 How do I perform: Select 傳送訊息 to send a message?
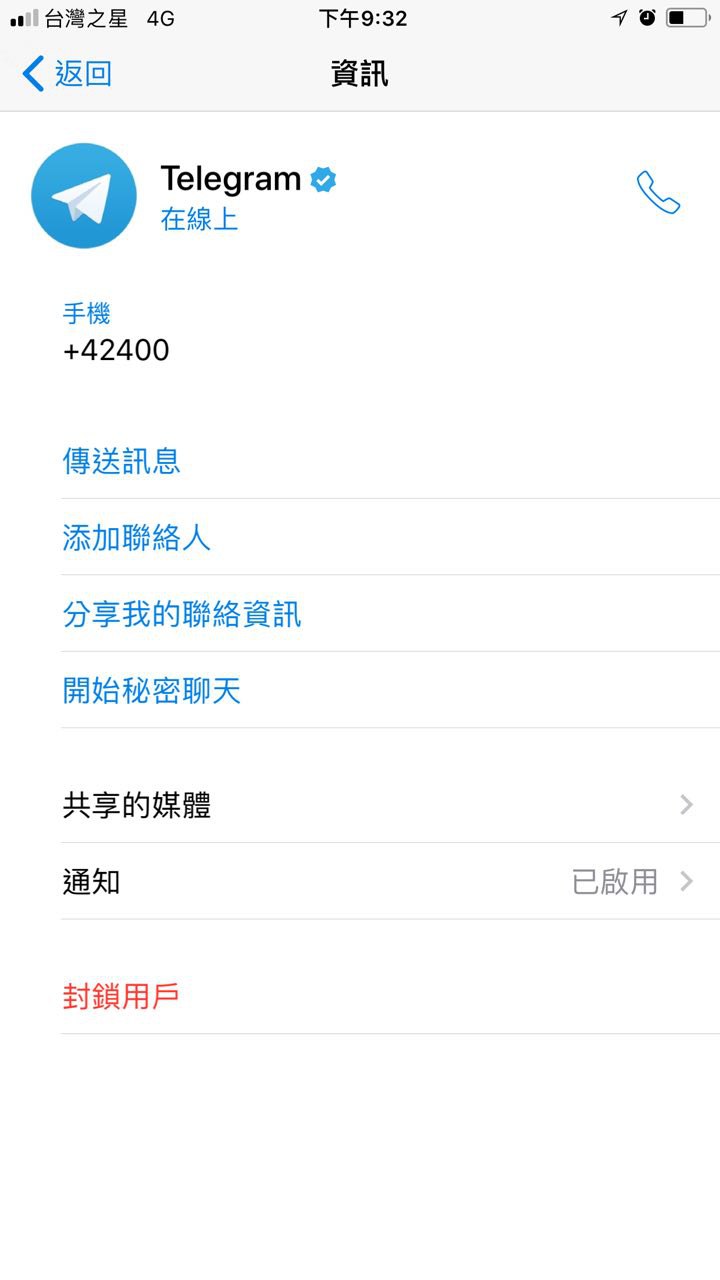pyautogui.click(x=122, y=461)
